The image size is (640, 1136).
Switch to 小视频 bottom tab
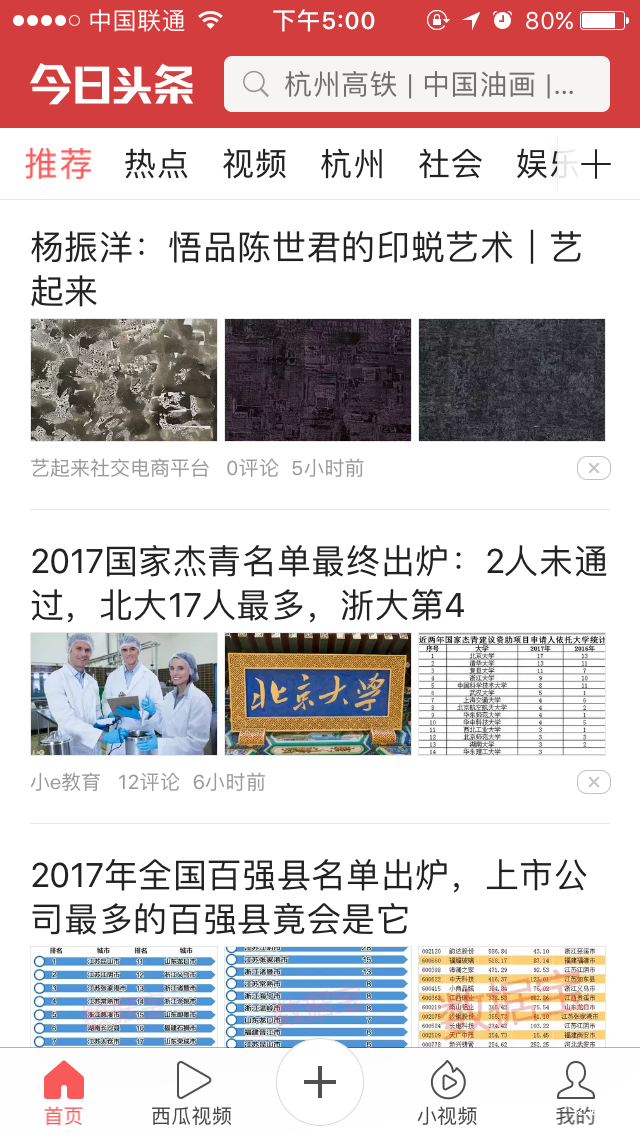pos(447,1093)
